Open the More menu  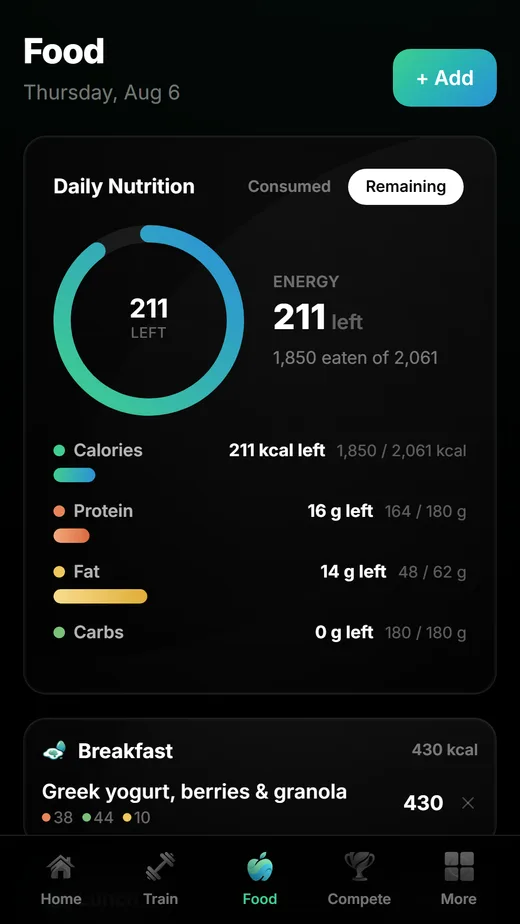[459, 879]
